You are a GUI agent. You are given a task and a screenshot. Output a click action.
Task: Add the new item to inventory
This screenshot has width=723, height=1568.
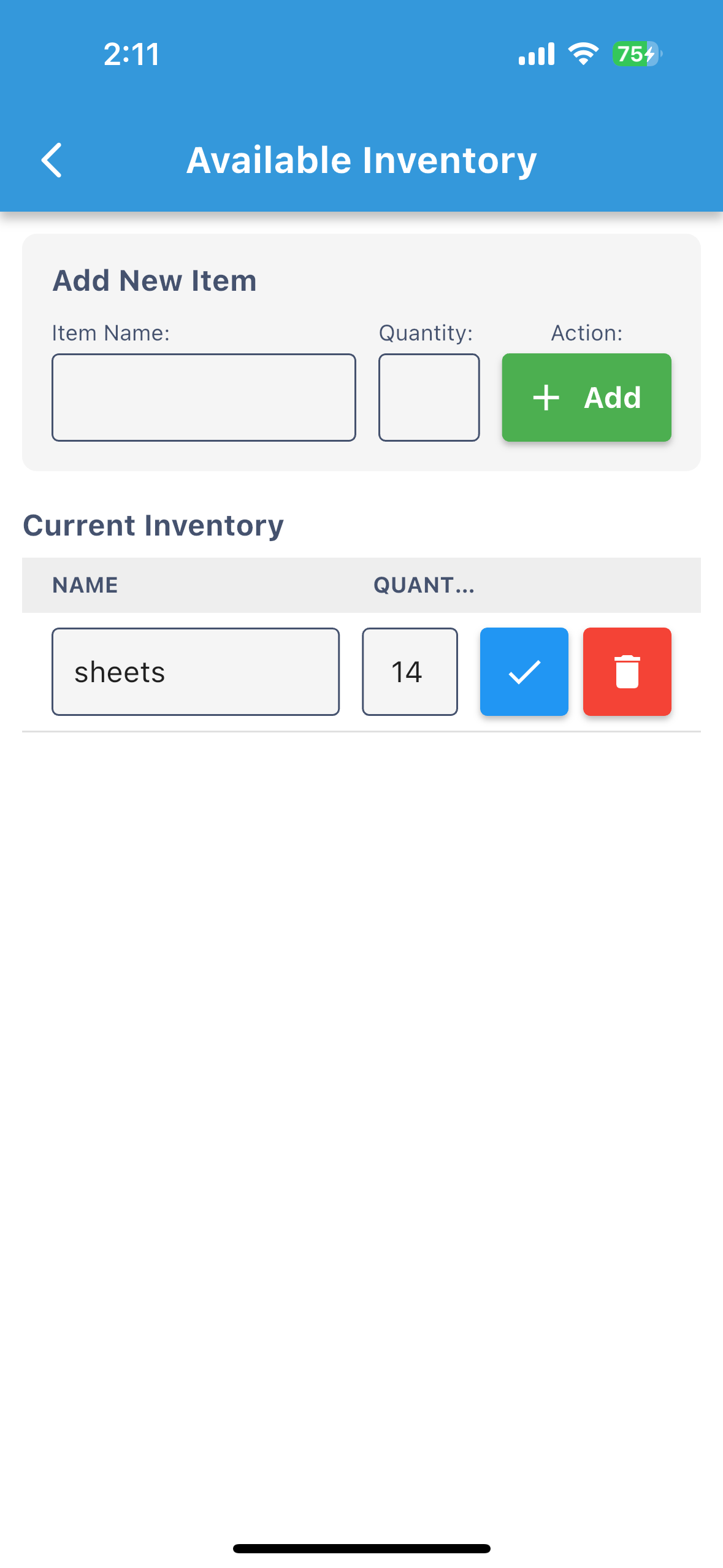pos(586,398)
